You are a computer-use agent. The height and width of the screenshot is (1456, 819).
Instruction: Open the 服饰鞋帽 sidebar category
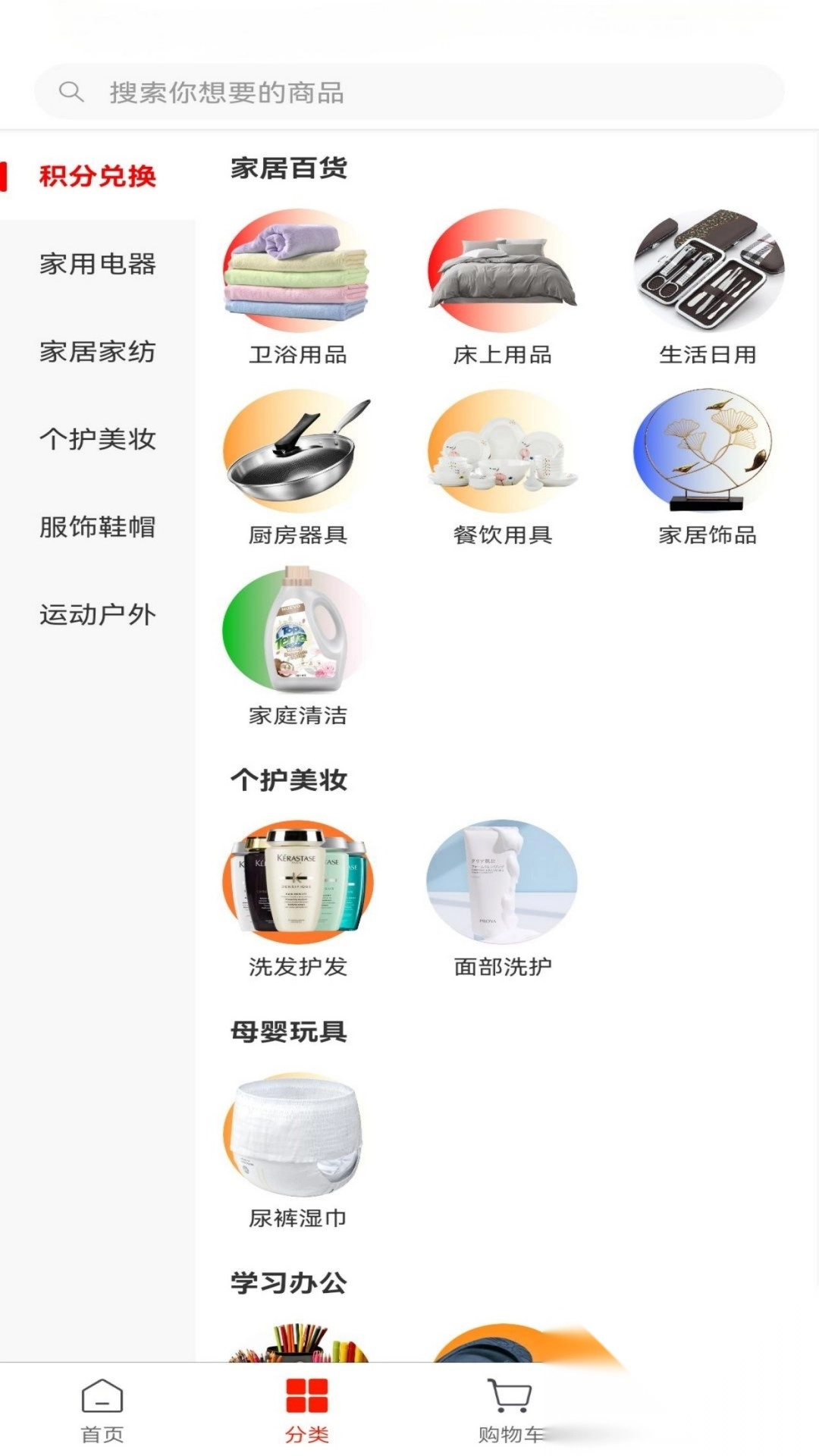(97, 528)
